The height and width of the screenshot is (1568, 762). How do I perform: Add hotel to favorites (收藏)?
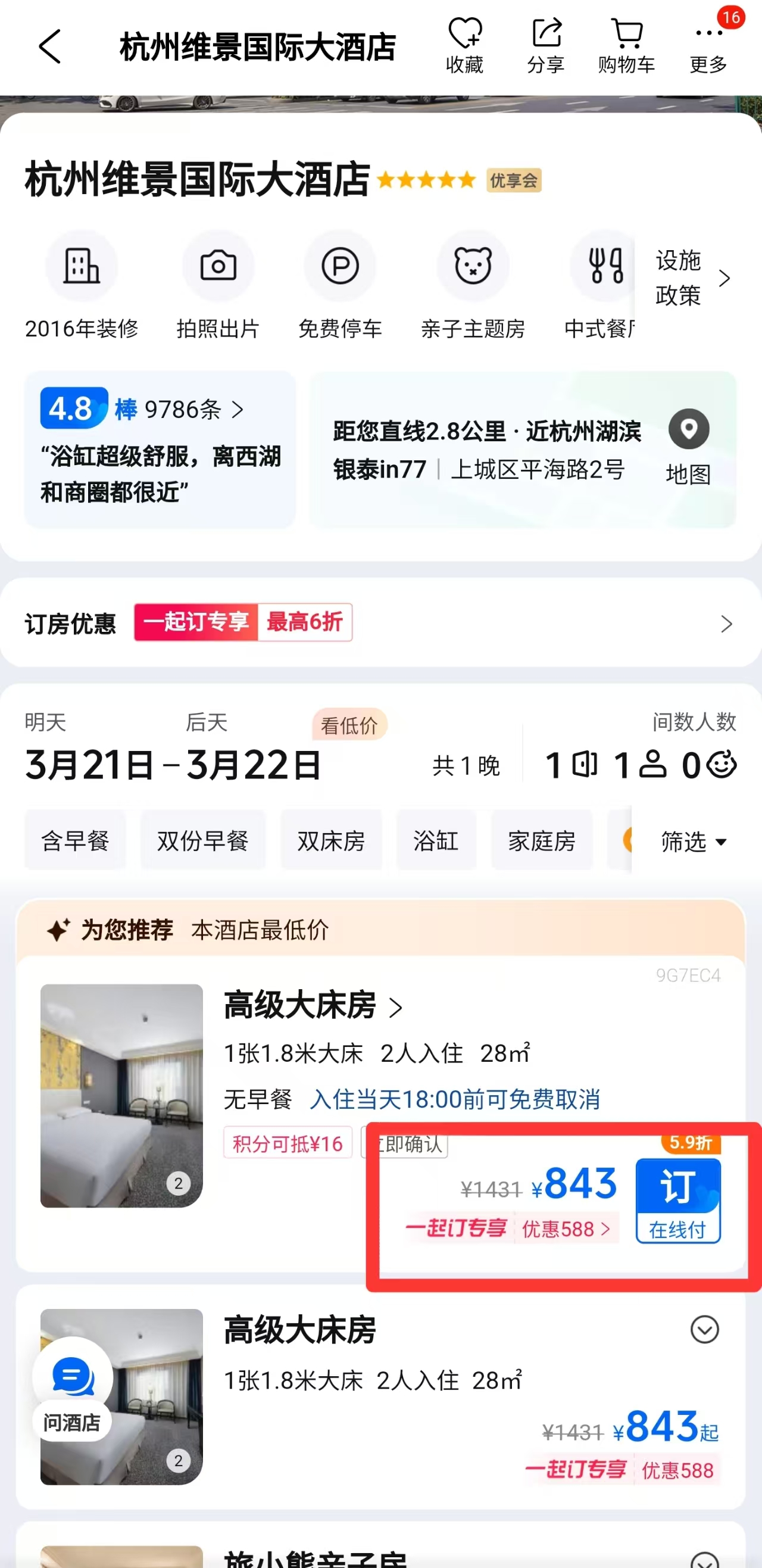464,46
